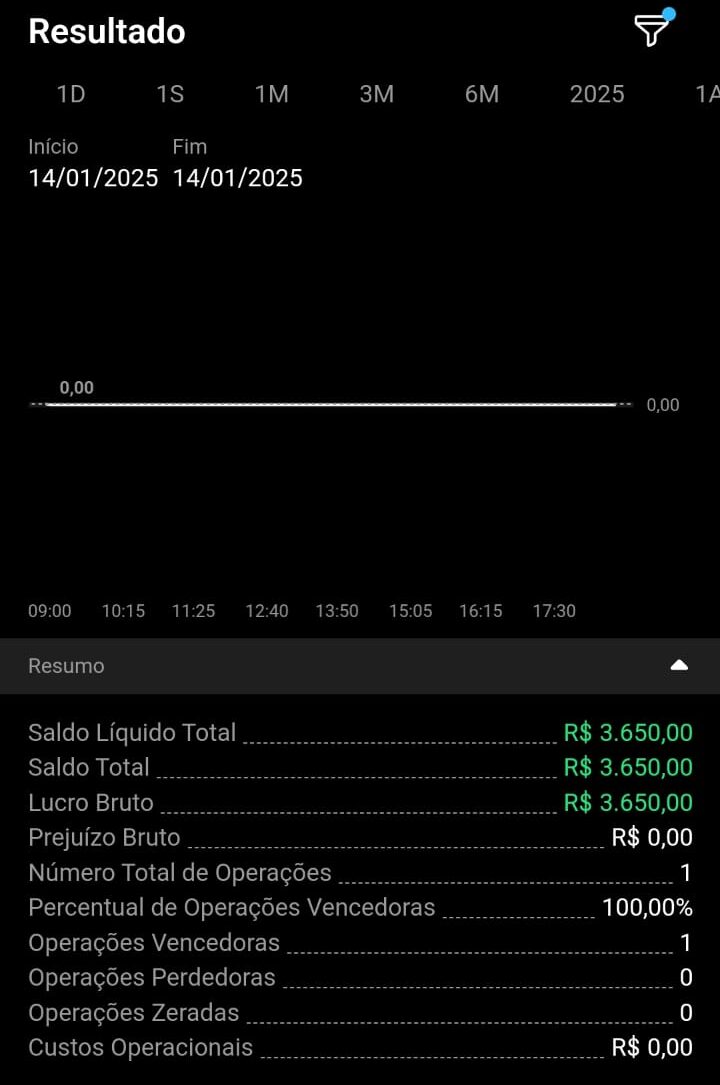Change the Início start date
720x1085 pixels.
pos(93,178)
